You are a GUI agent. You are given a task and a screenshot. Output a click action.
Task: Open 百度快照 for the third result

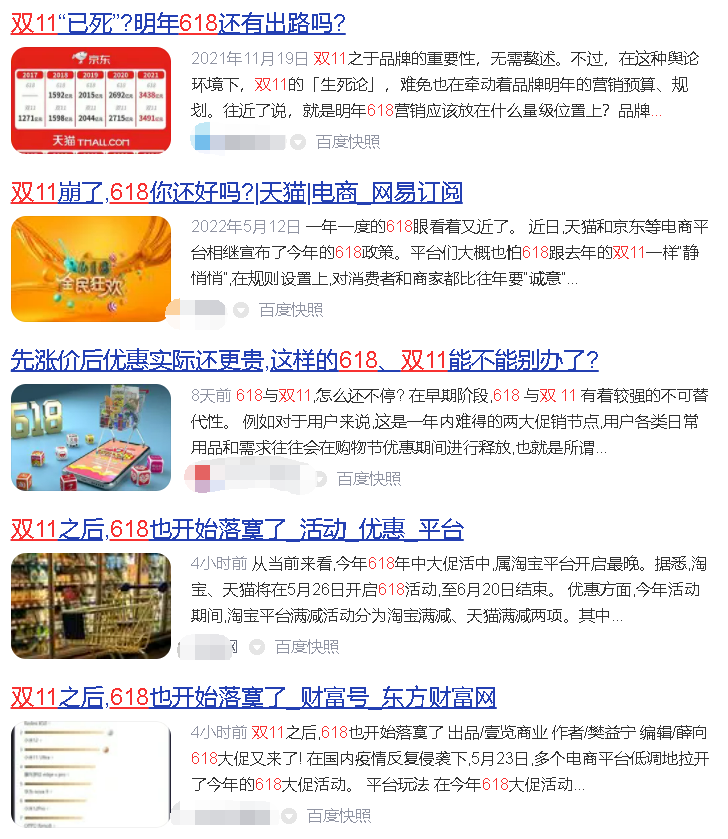point(370,478)
